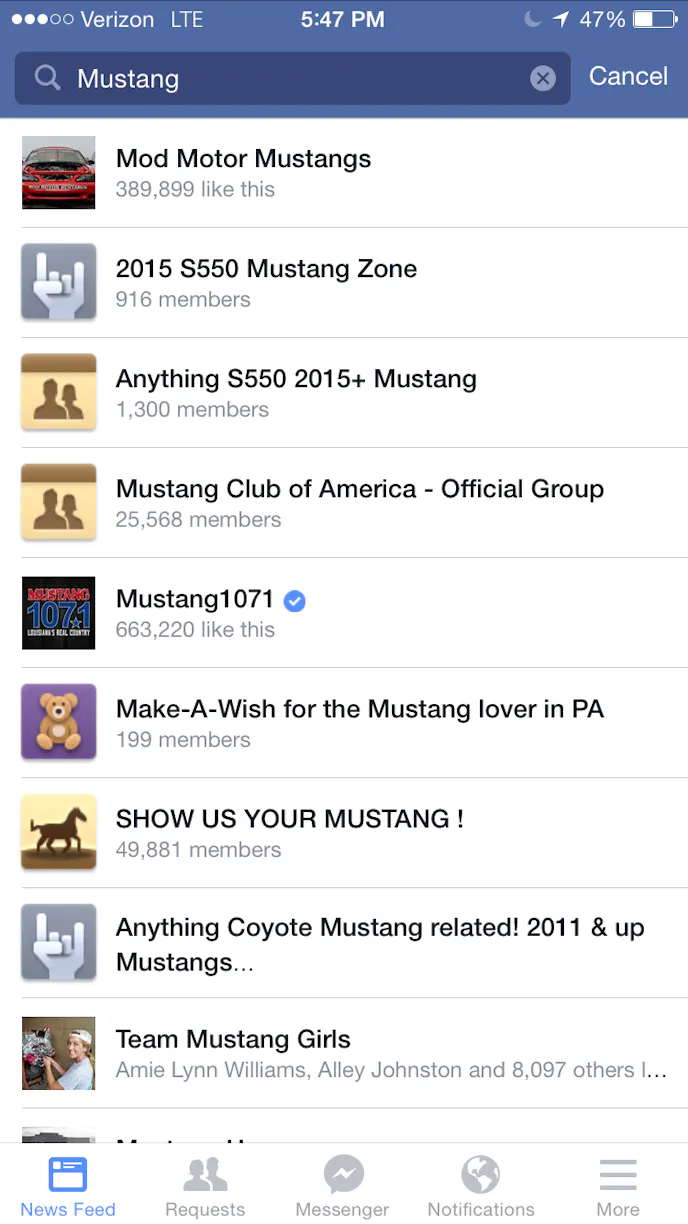The image size is (688, 1224).
Task: Open the Messenger tab
Action: 343,1186
